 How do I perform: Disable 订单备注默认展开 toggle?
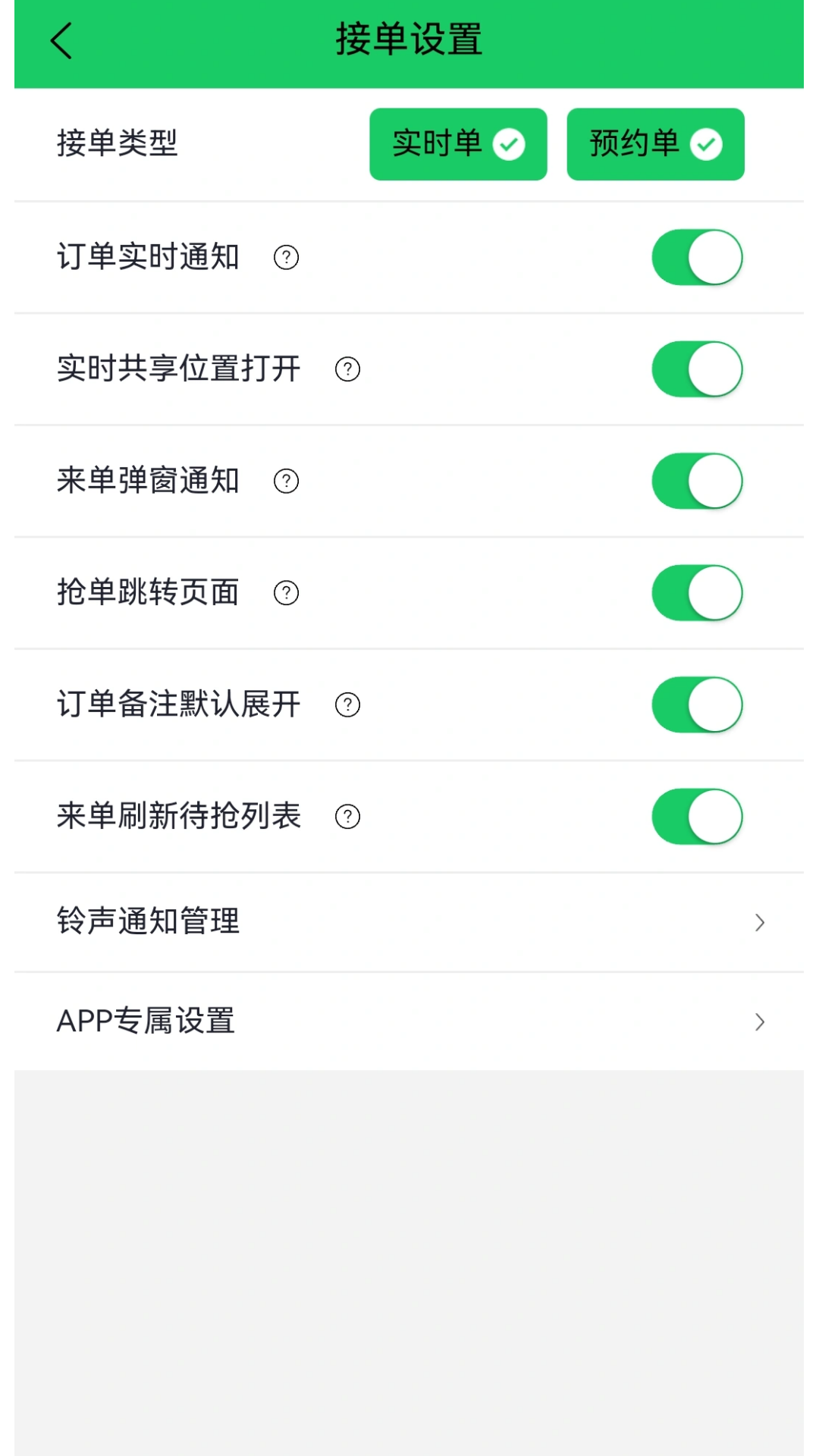pyautogui.click(x=697, y=705)
